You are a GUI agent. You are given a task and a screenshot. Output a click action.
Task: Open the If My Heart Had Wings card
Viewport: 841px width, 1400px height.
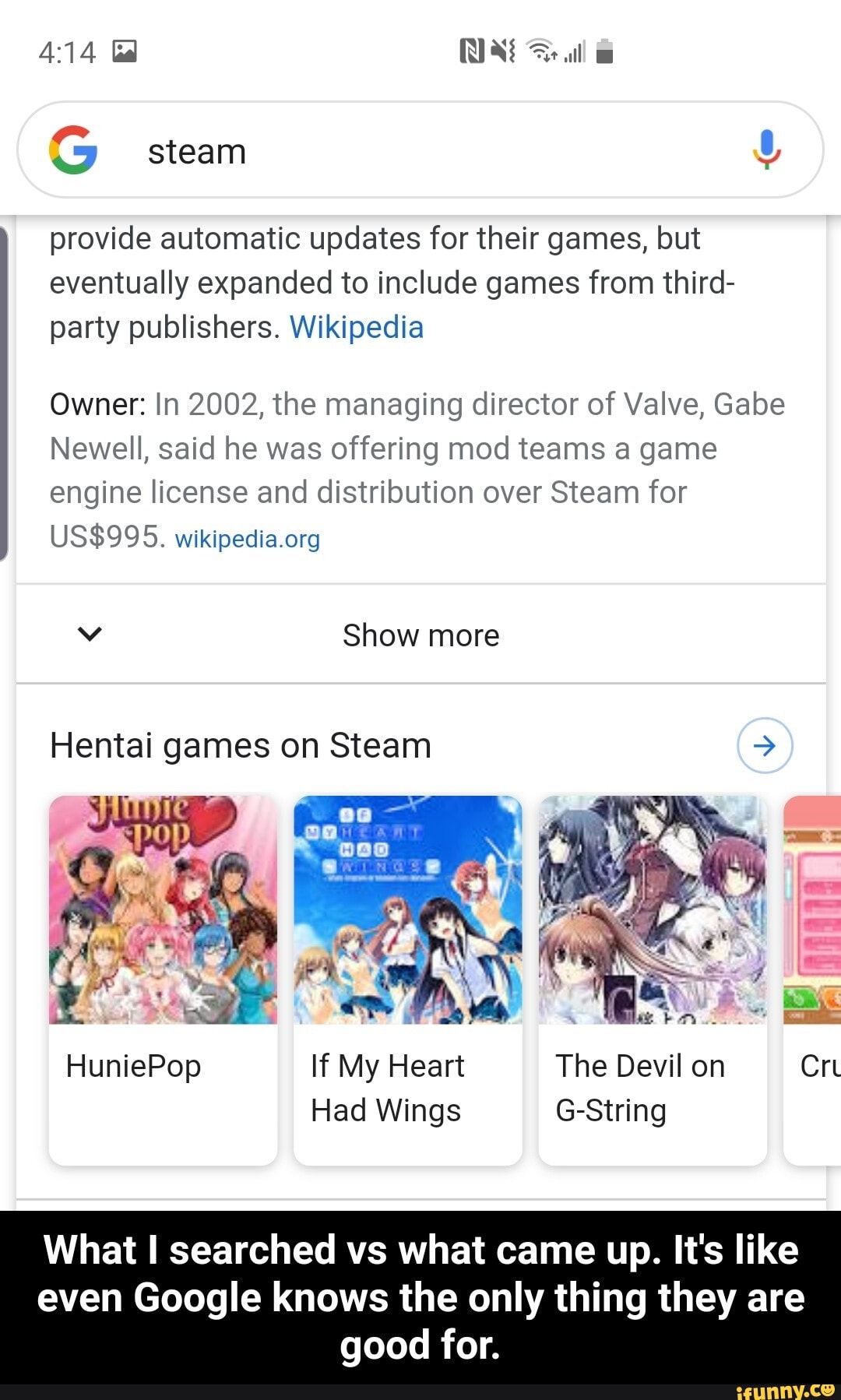pyautogui.click(x=407, y=979)
